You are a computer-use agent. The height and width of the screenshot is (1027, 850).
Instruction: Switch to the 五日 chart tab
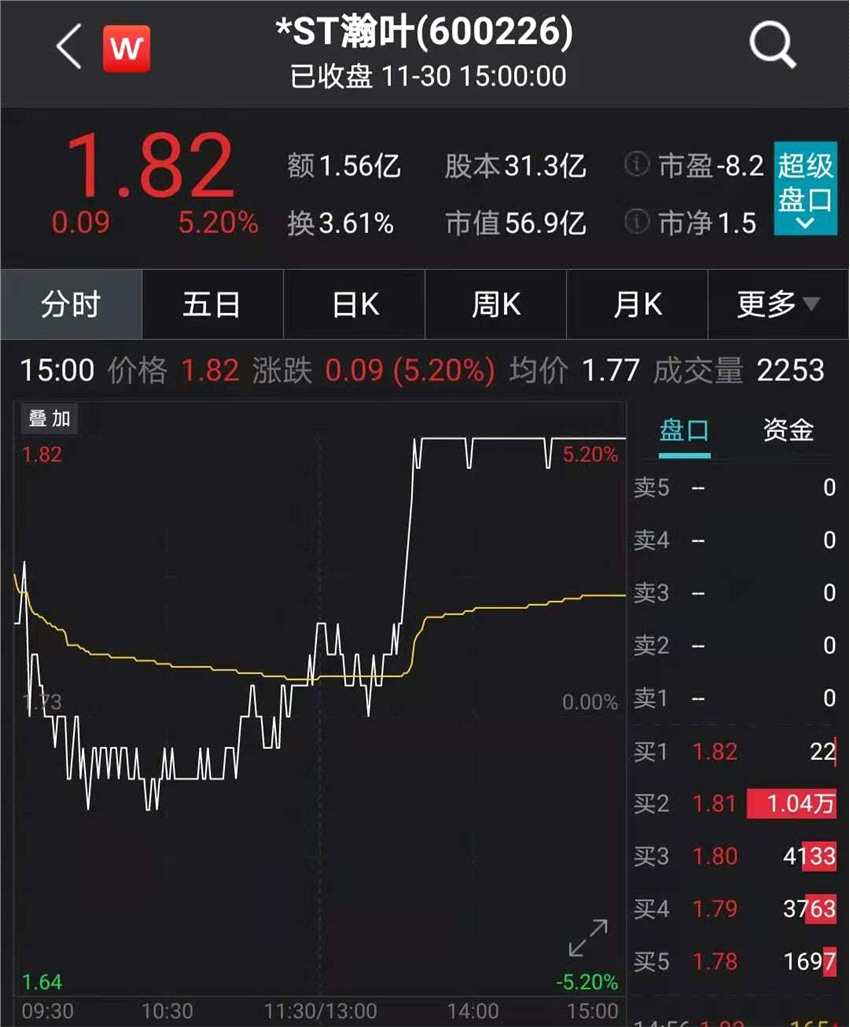pos(212,304)
